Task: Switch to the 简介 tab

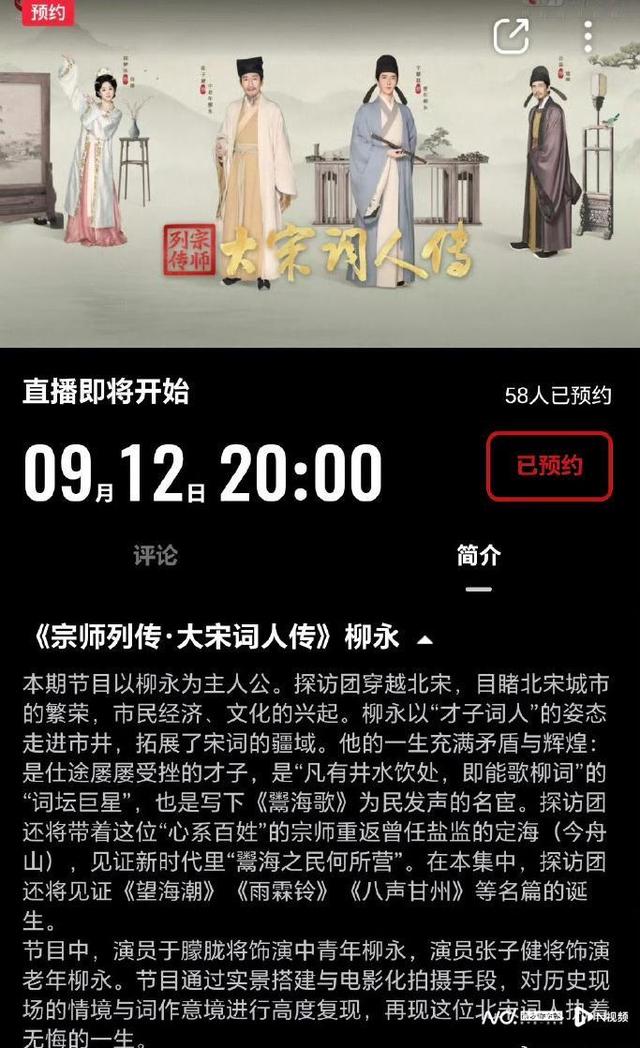Action: point(478,555)
